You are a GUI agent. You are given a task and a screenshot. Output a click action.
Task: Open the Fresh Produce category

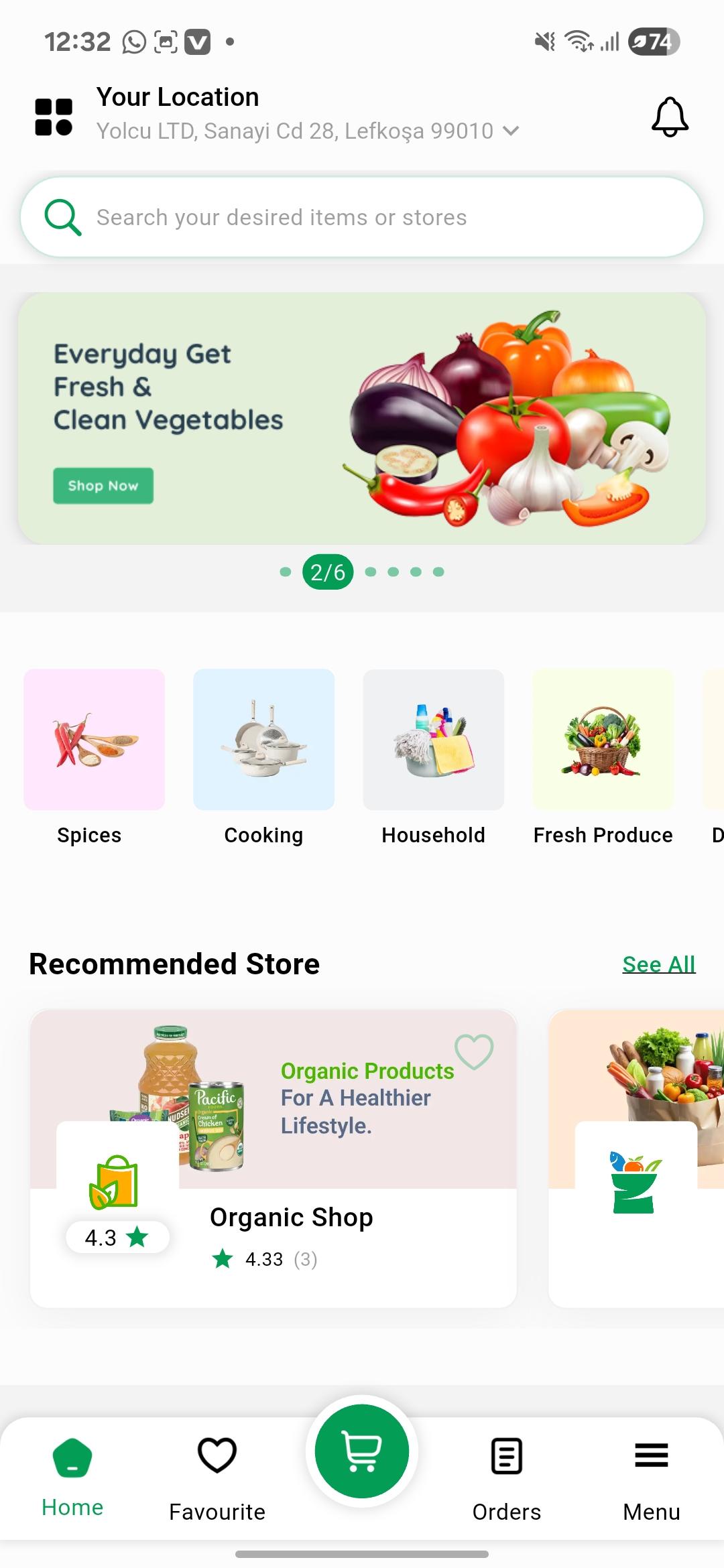(603, 740)
